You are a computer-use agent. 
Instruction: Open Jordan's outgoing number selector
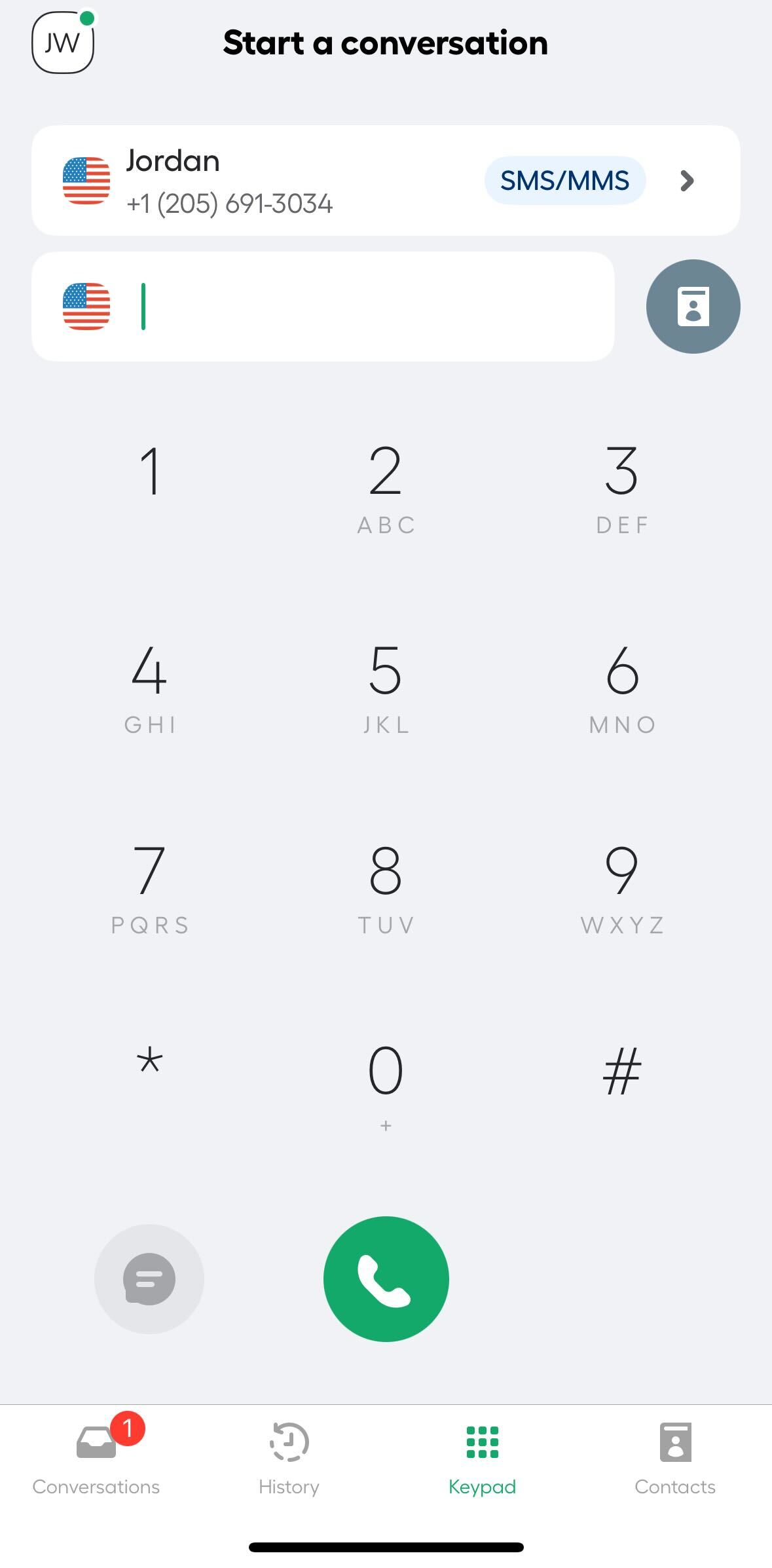[385, 181]
